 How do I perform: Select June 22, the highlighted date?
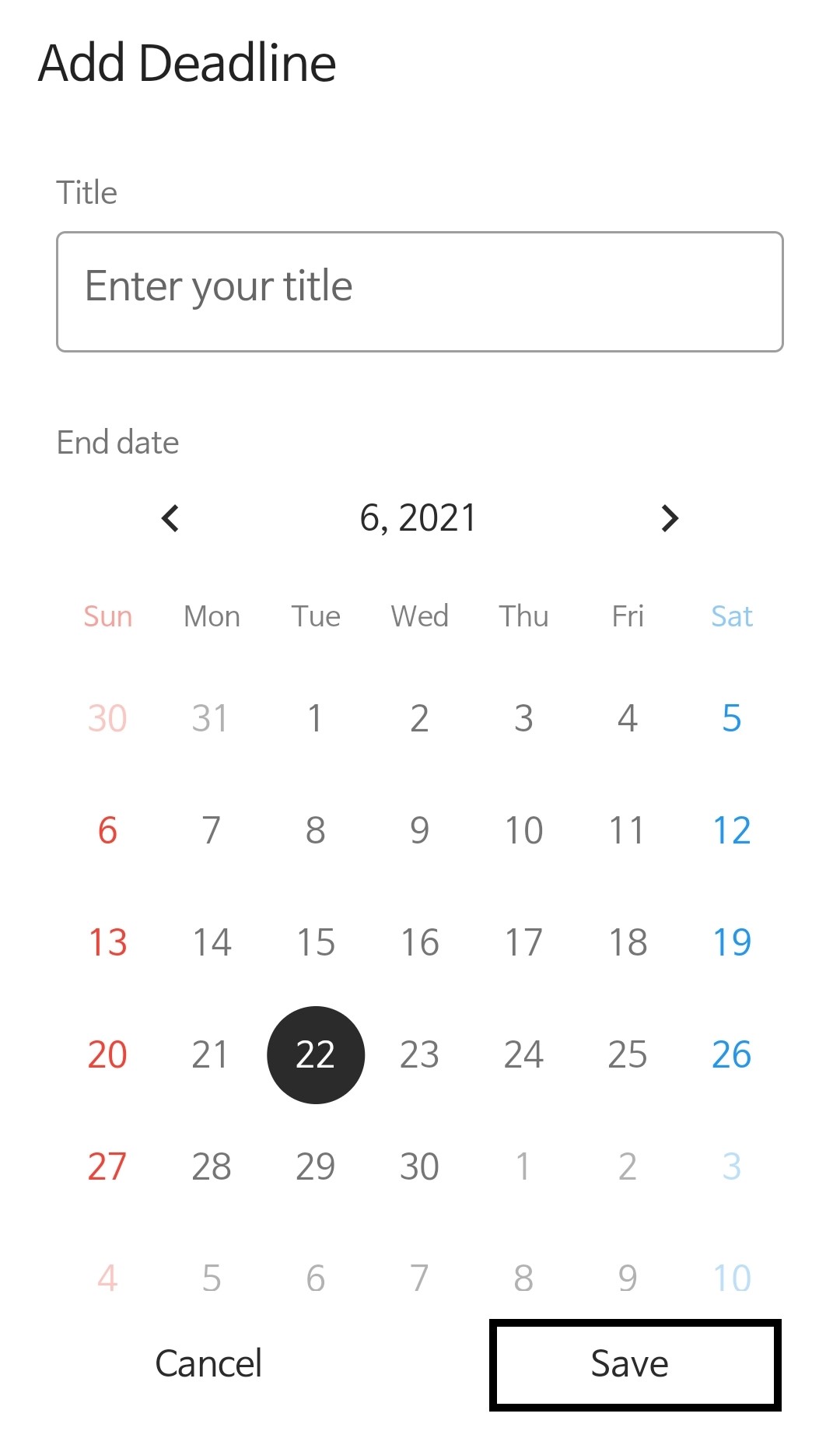click(315, 1054)
